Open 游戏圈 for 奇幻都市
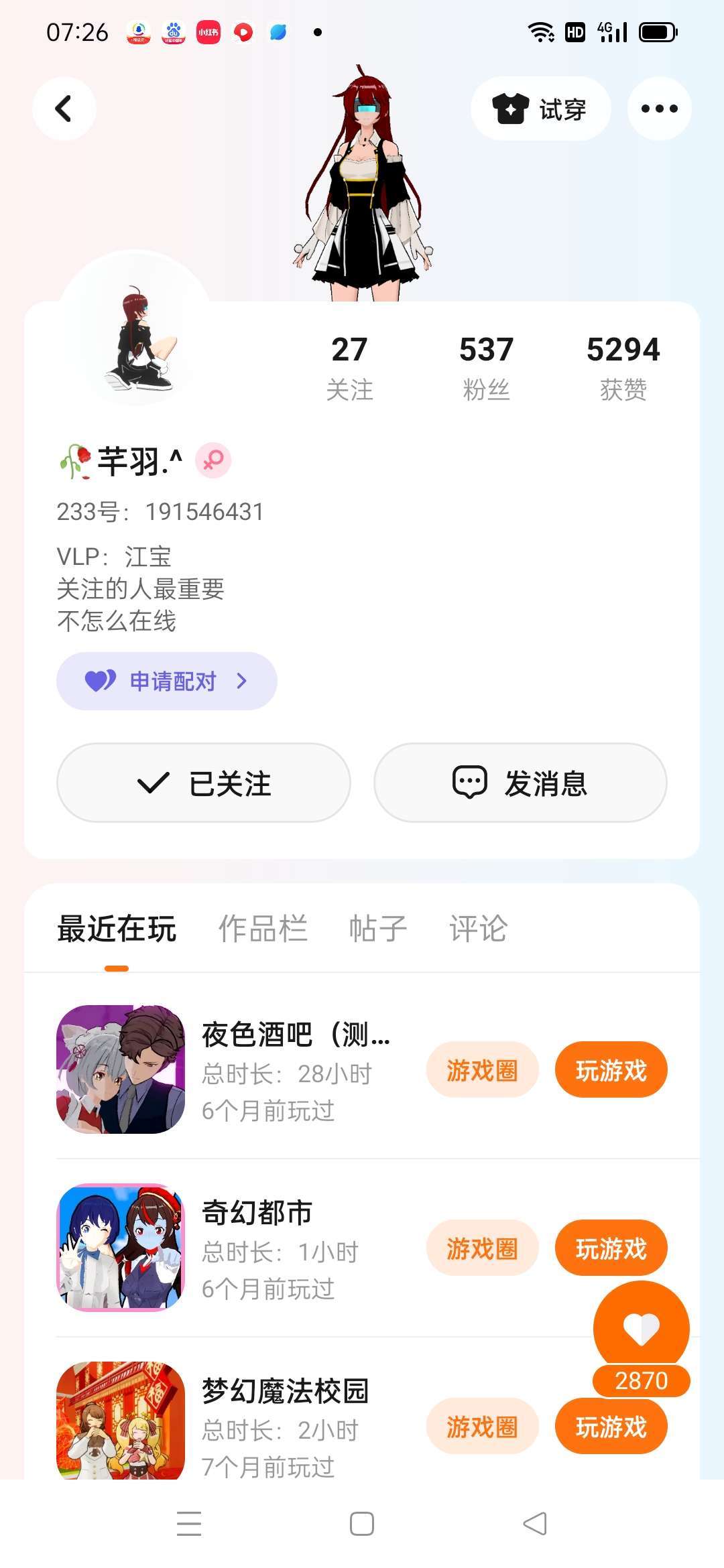Viewport: 724px width, 1568px height. [x=482, y=1248]
